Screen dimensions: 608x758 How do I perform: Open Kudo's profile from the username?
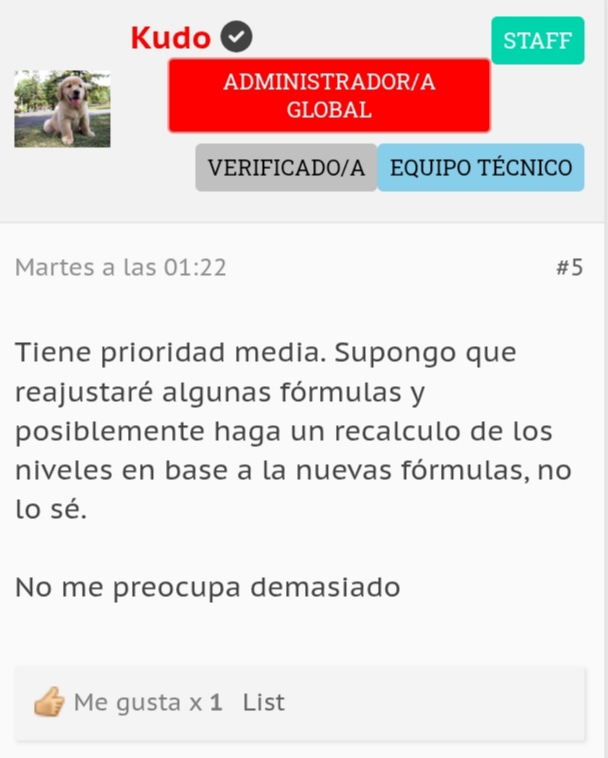pos(170,38)
